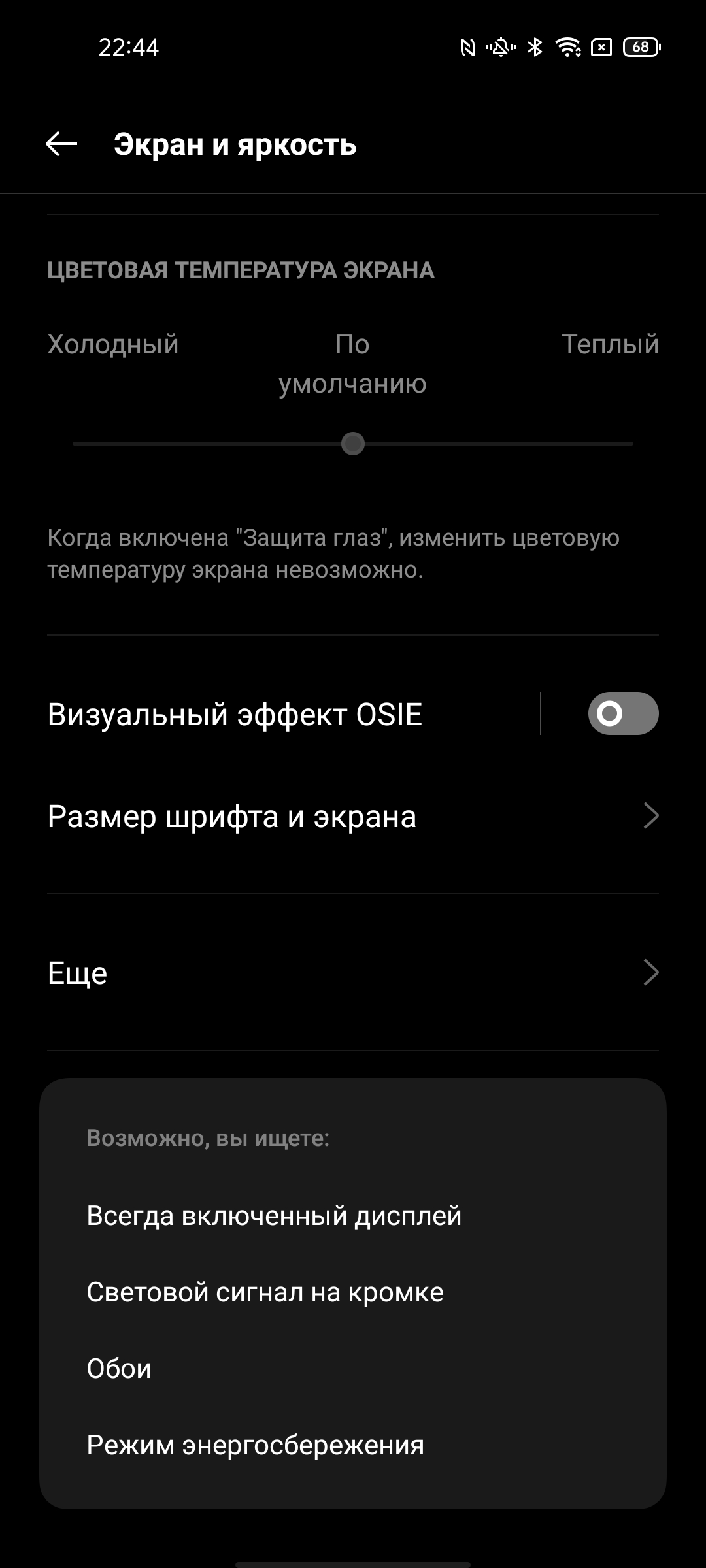Open the Обои suggestion

click(x=119, y=1369)
